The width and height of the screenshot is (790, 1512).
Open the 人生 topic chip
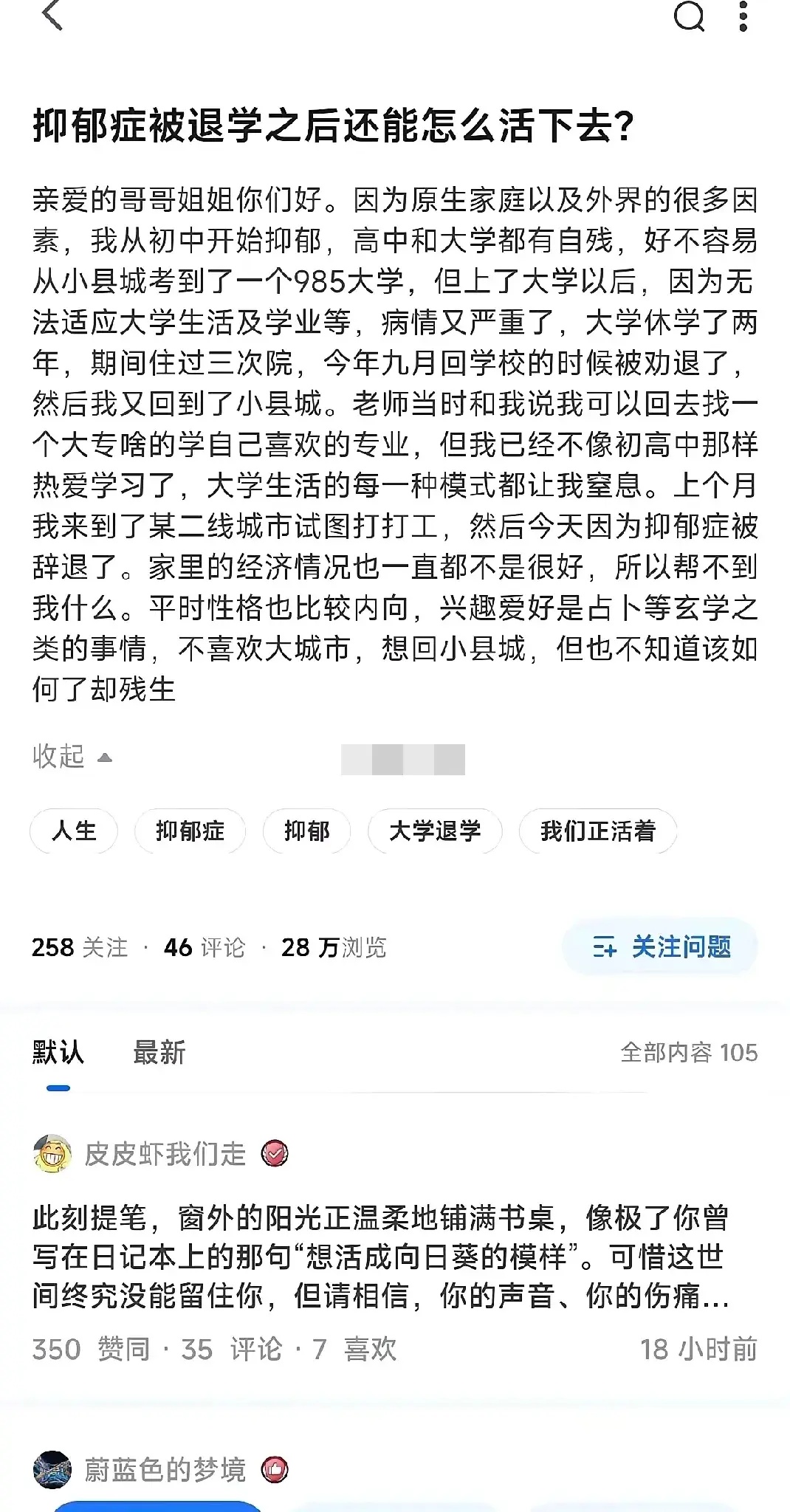74,831
